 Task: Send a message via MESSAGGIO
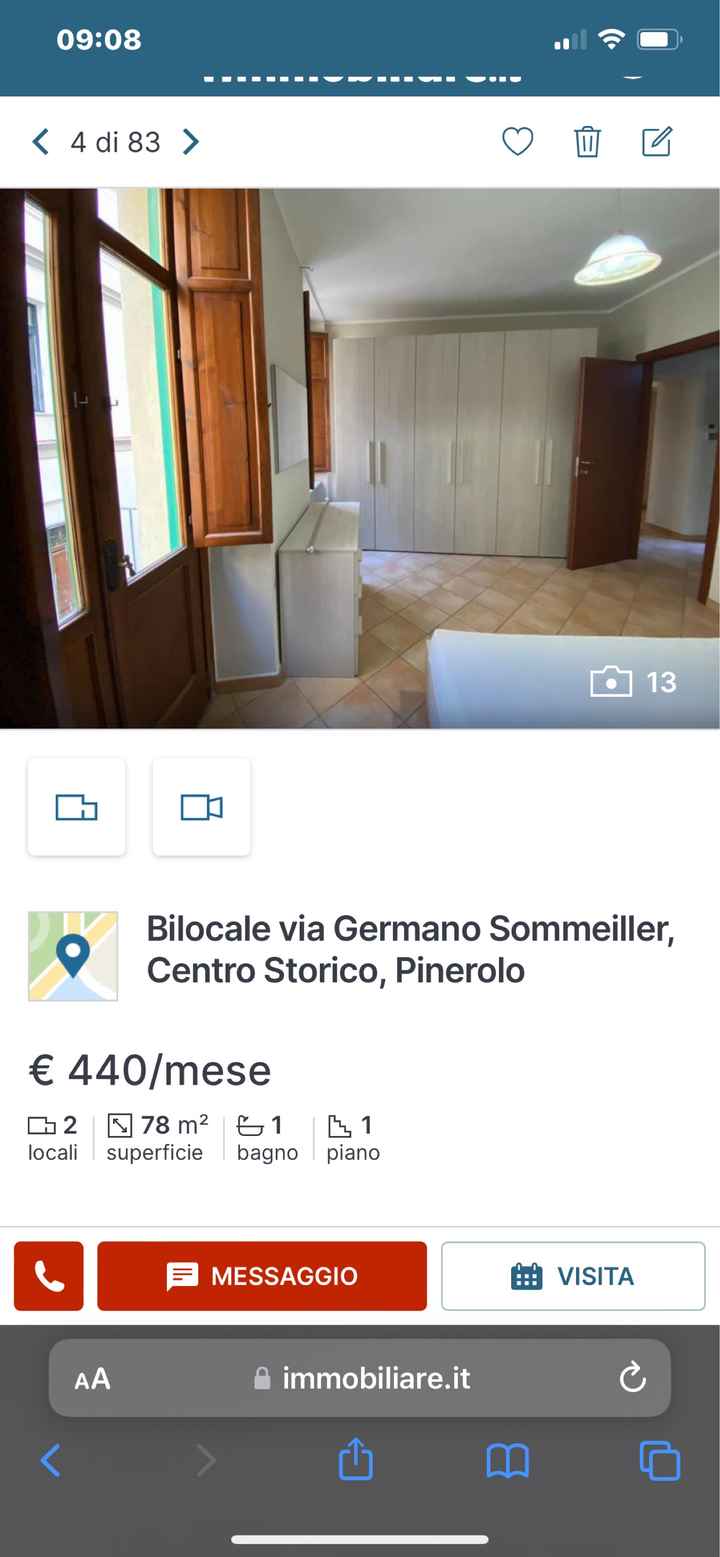(x=262, y=1276)
